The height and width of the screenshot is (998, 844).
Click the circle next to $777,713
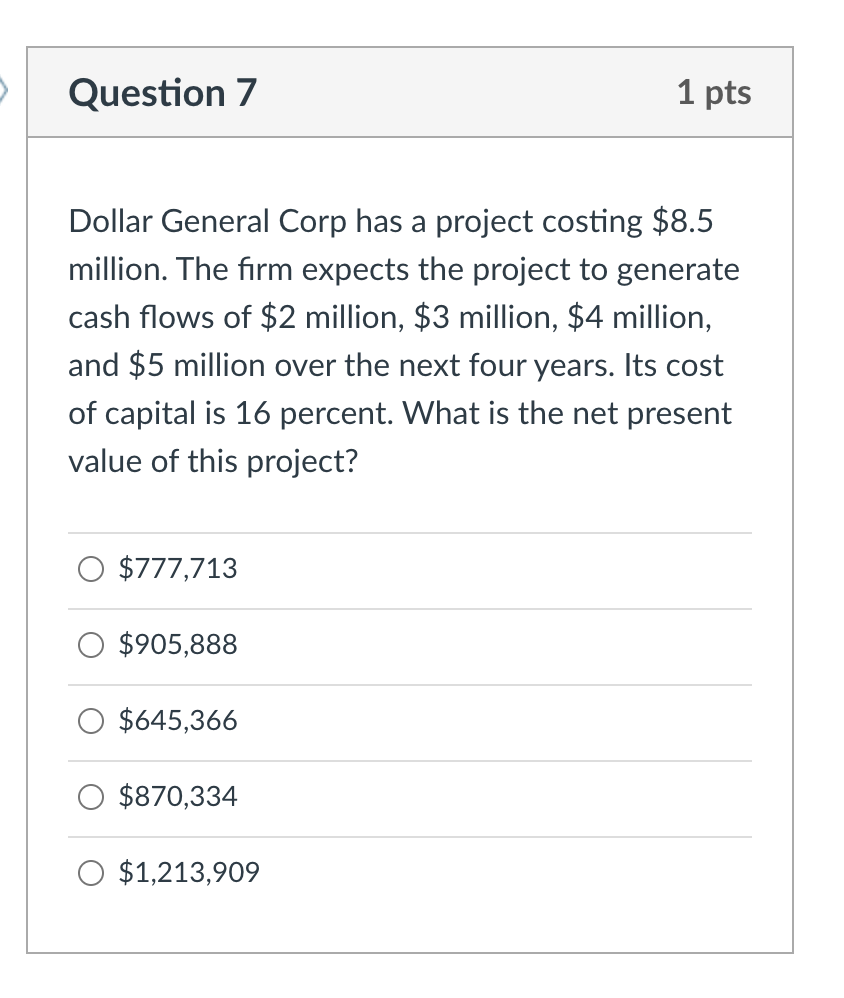90,569
